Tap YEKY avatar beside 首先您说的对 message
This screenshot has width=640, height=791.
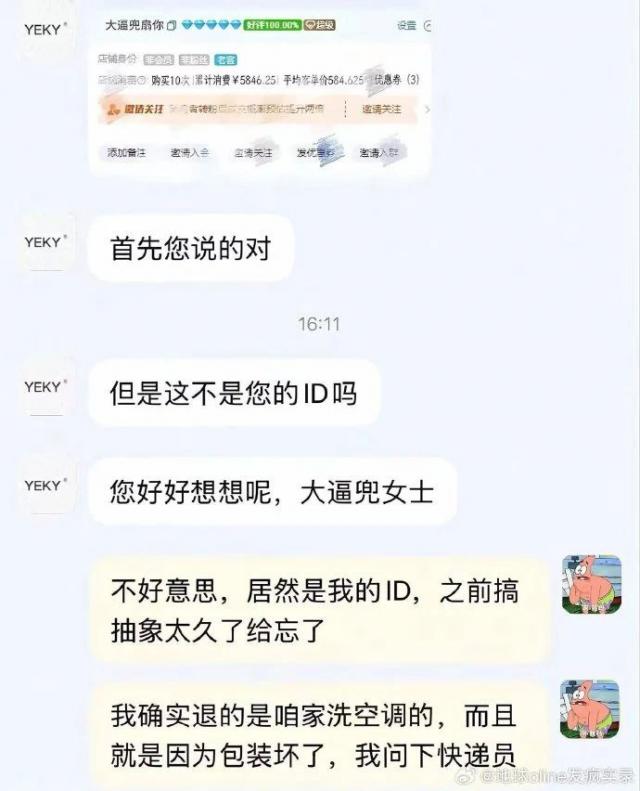click(44, 243)
